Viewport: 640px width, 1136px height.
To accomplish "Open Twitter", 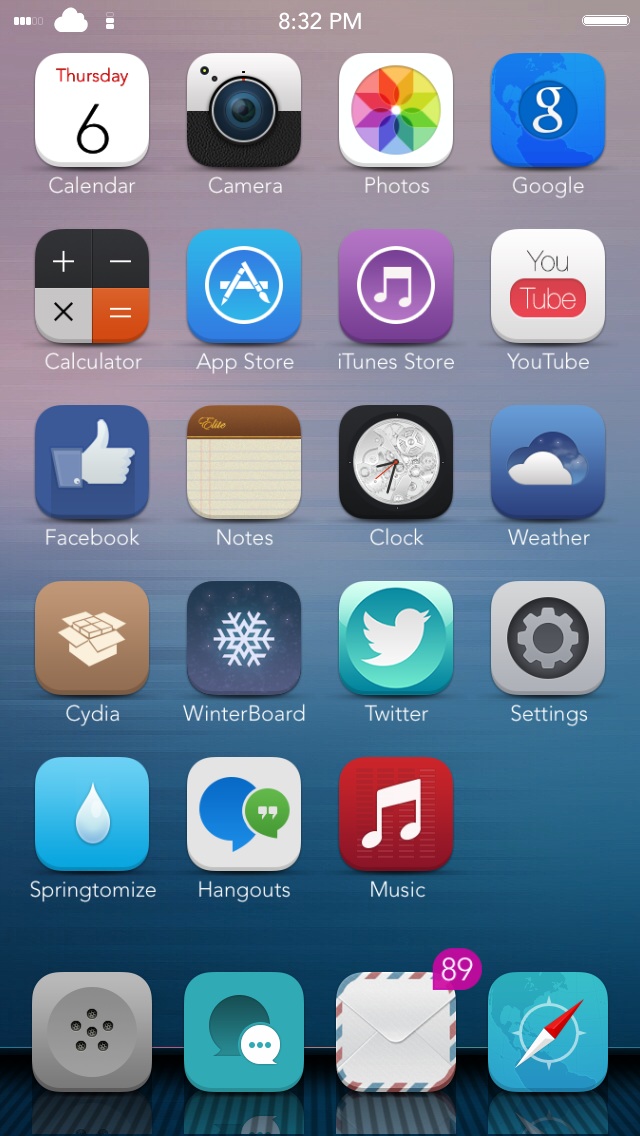I will point(396,638).
